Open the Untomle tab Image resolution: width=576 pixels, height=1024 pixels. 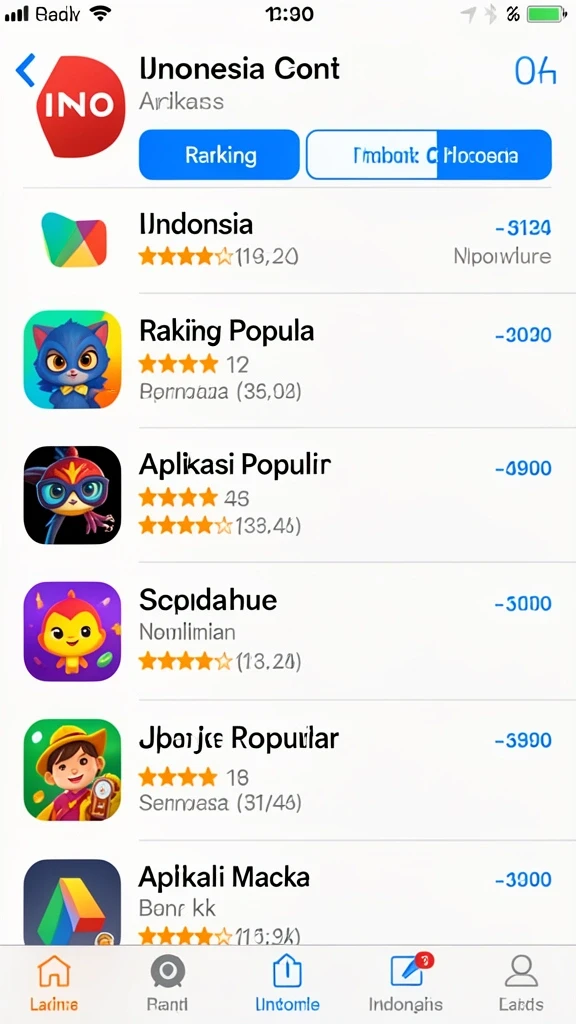[x=287, y=983]
